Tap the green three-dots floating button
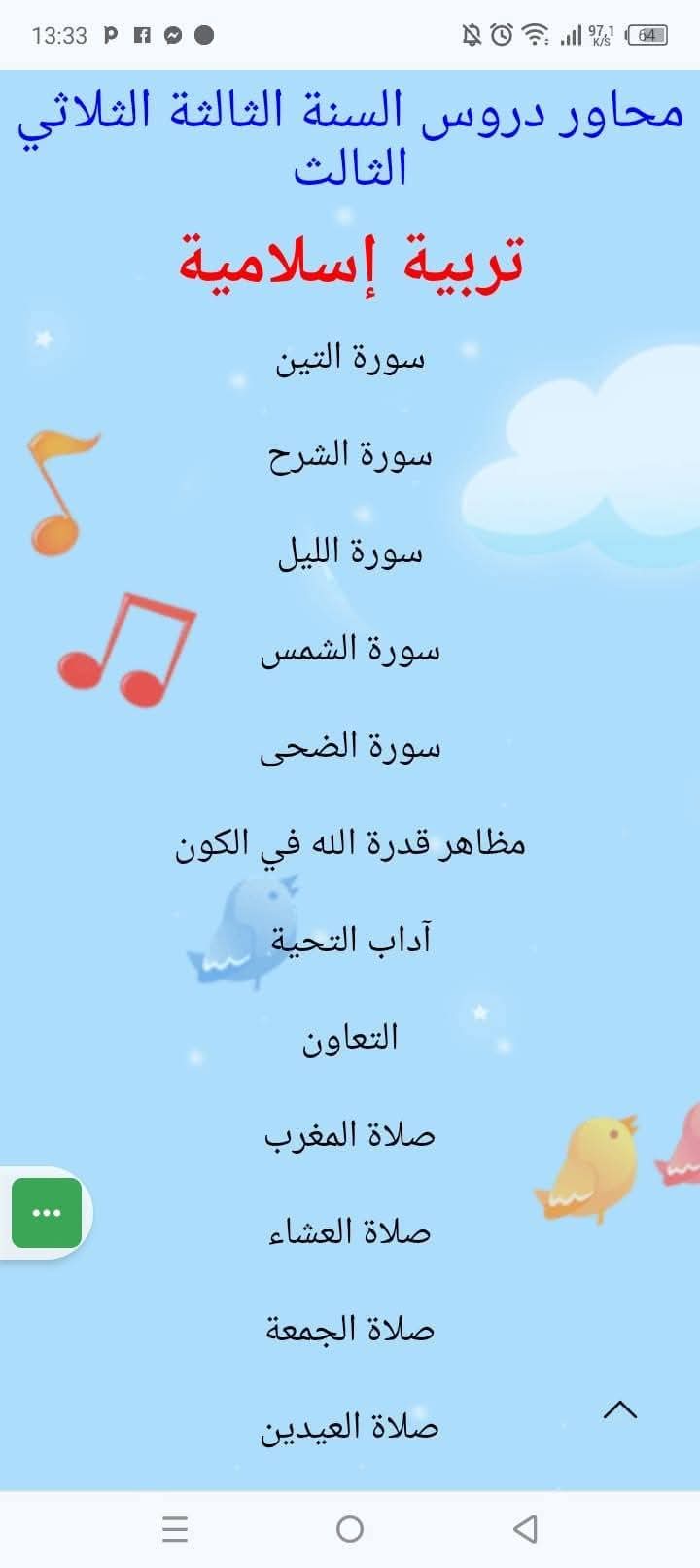Viewport: 700px width, 1568px height. 47,1213
